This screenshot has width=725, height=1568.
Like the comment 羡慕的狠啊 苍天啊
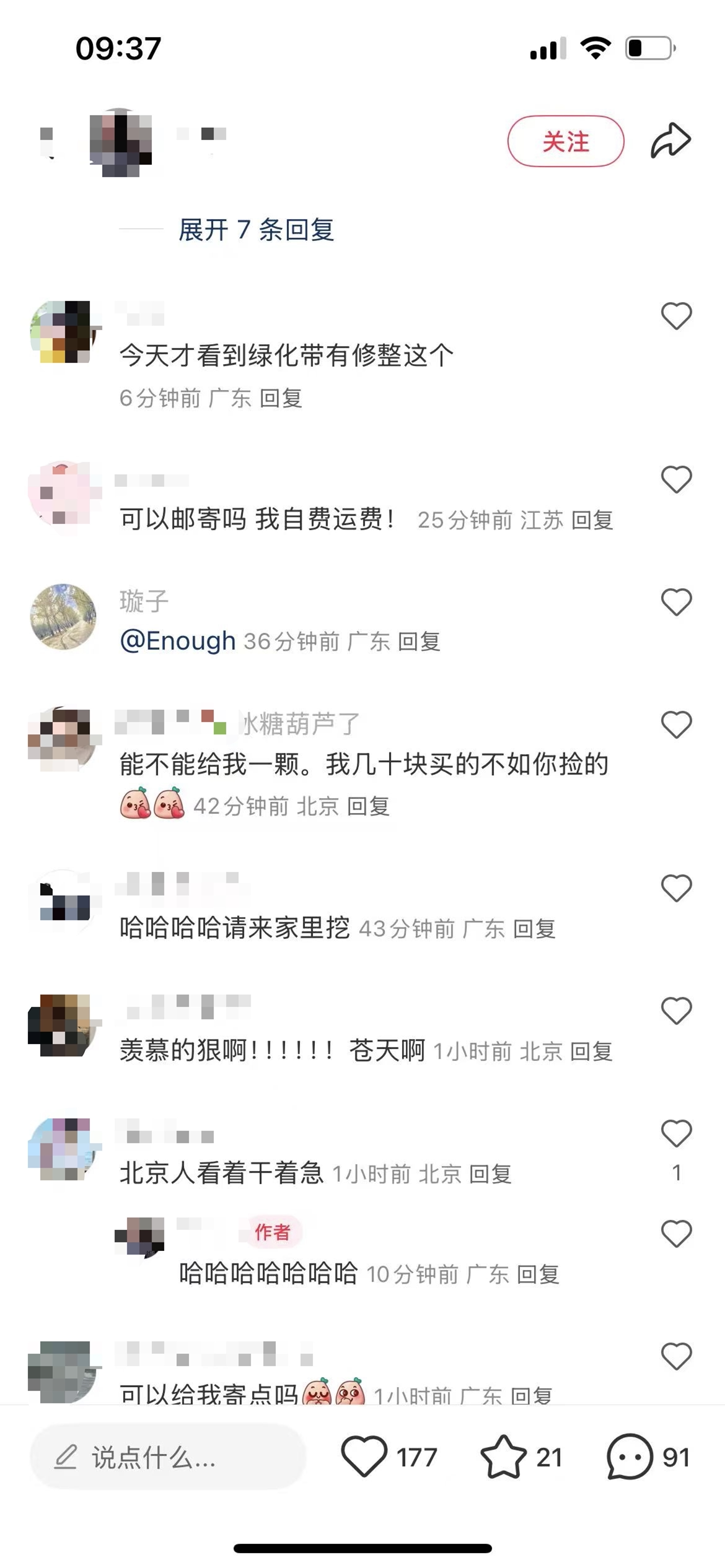coord(676,1011)
